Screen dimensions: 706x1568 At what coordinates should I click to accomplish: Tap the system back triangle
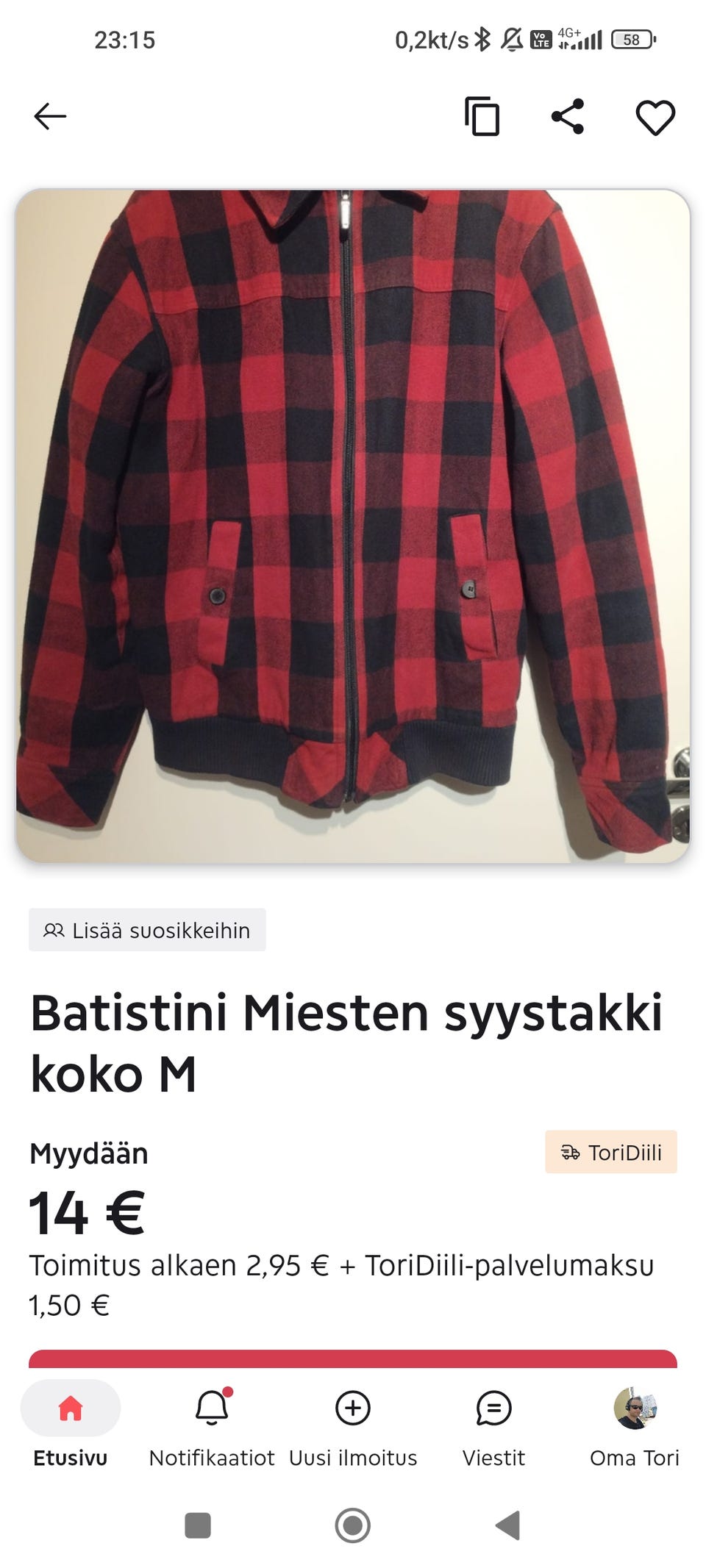(507, 1525)
